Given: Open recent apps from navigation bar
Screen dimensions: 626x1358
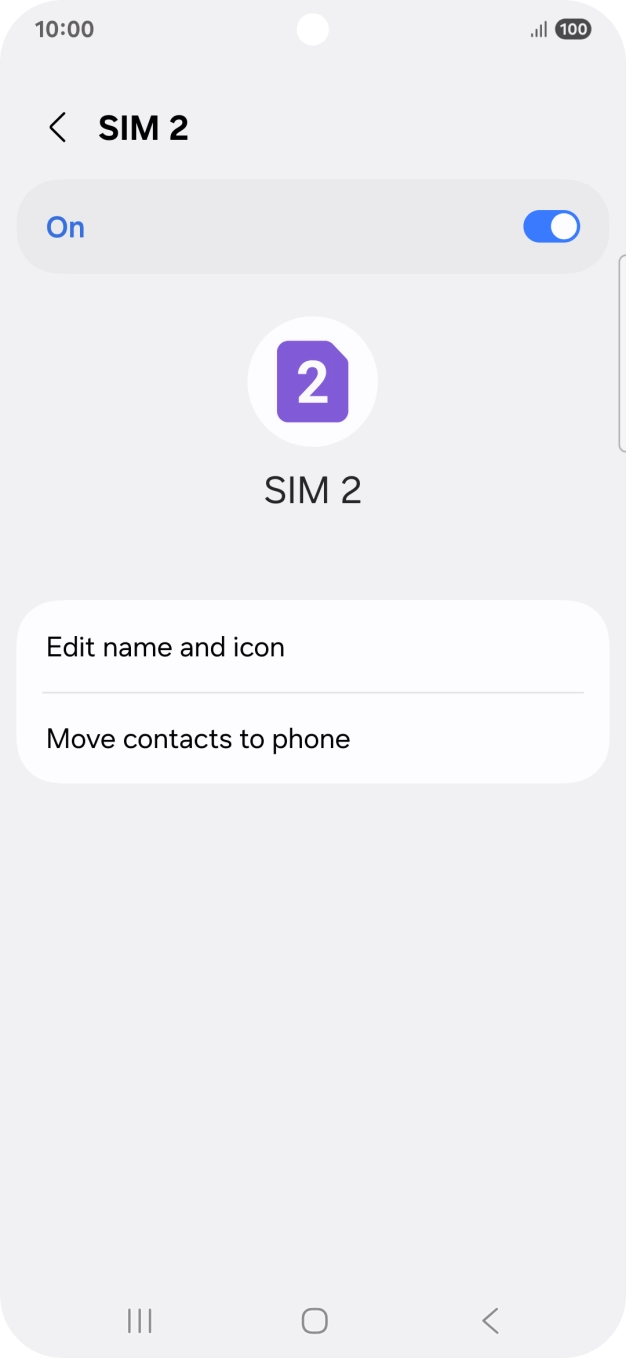Looking at the screenshot, I should tap(139, 1321).
